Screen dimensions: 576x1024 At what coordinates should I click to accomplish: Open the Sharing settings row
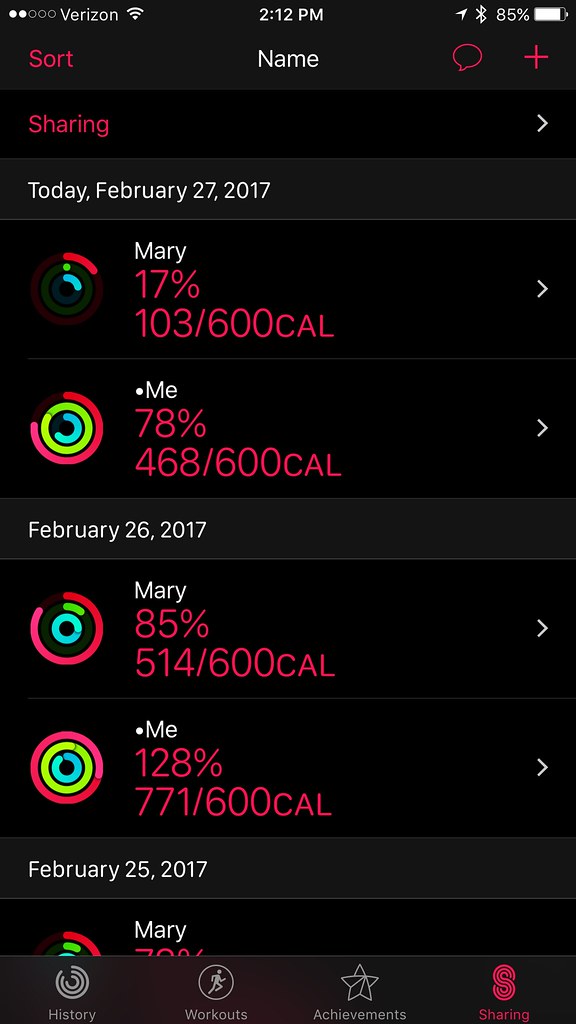coord(288,124)
